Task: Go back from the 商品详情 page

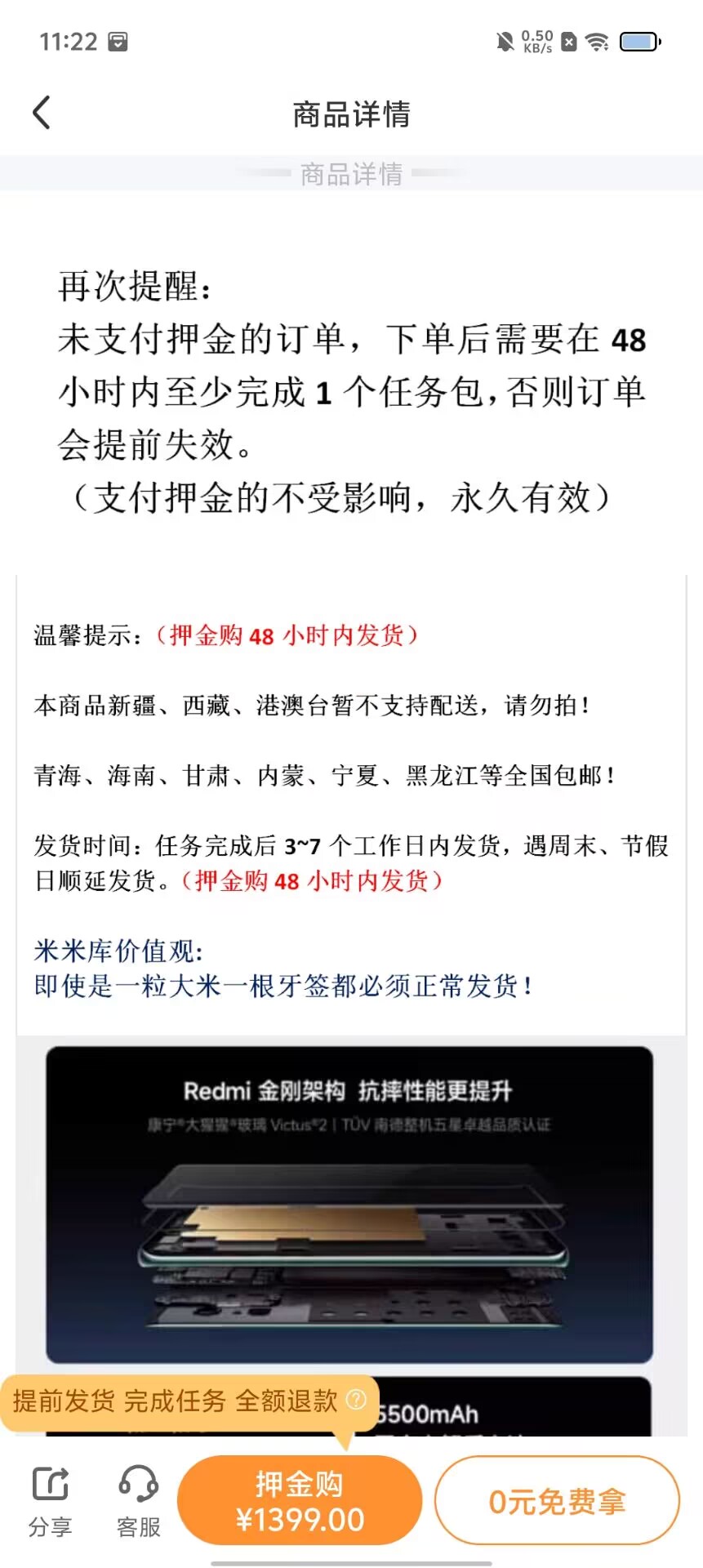Action: point(42,113)
